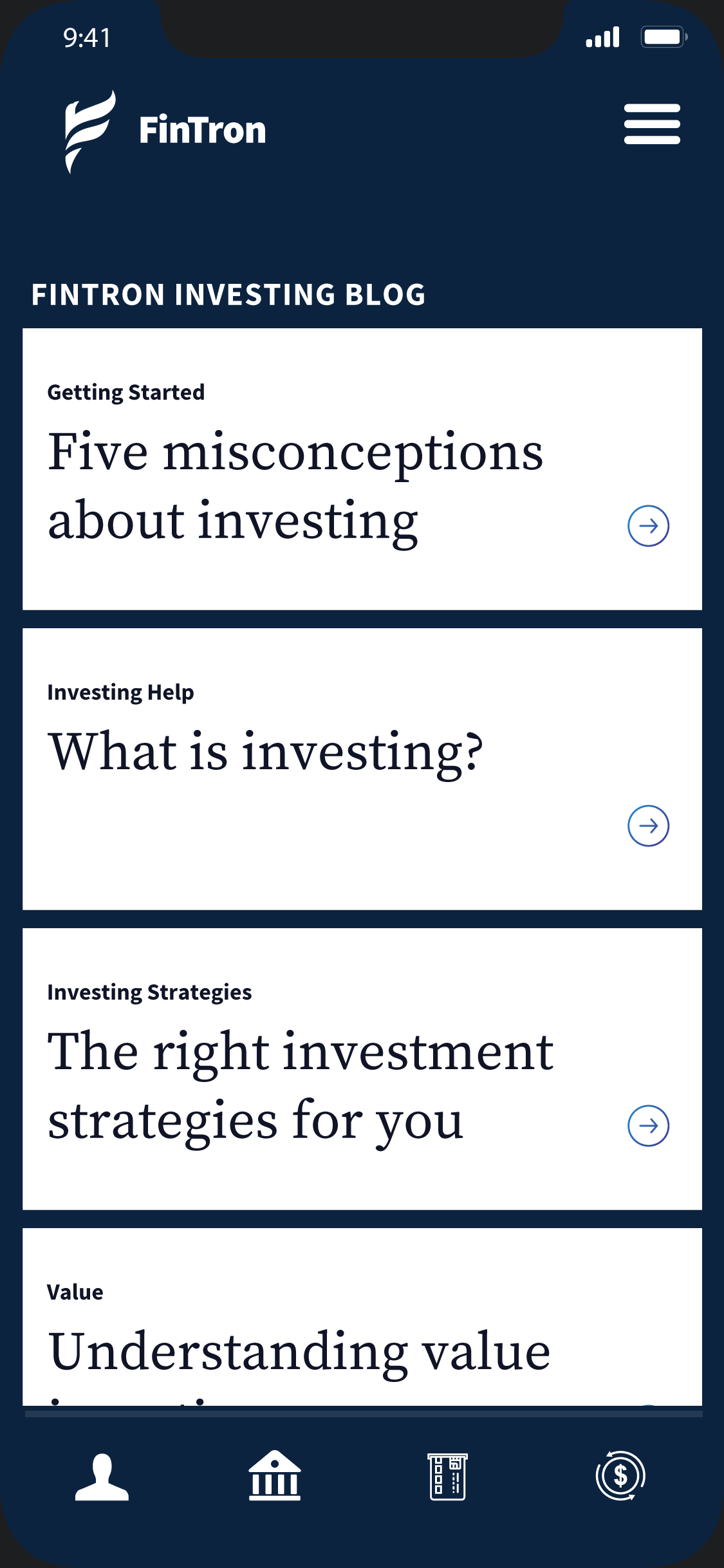Open the What is investing? article
The image size is (724, 1568).
pyautogui.click(x=362, y=769)
